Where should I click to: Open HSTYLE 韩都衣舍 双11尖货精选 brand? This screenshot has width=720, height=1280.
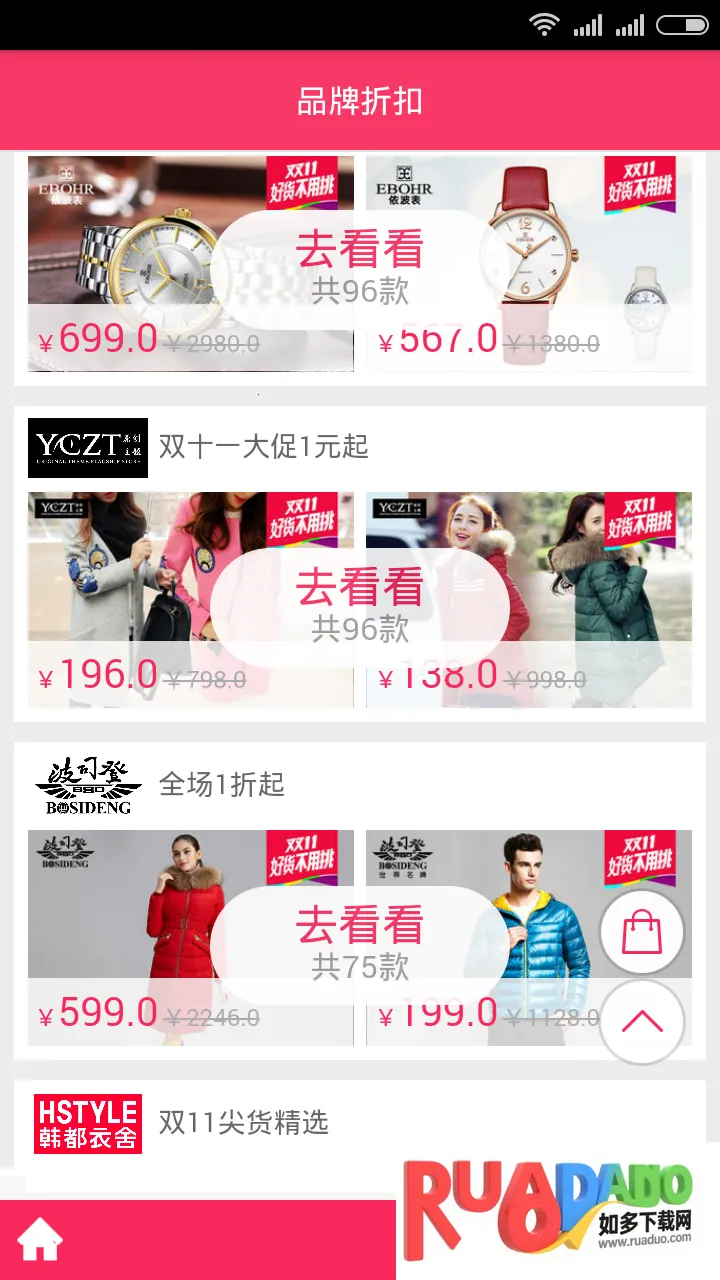244,1123
